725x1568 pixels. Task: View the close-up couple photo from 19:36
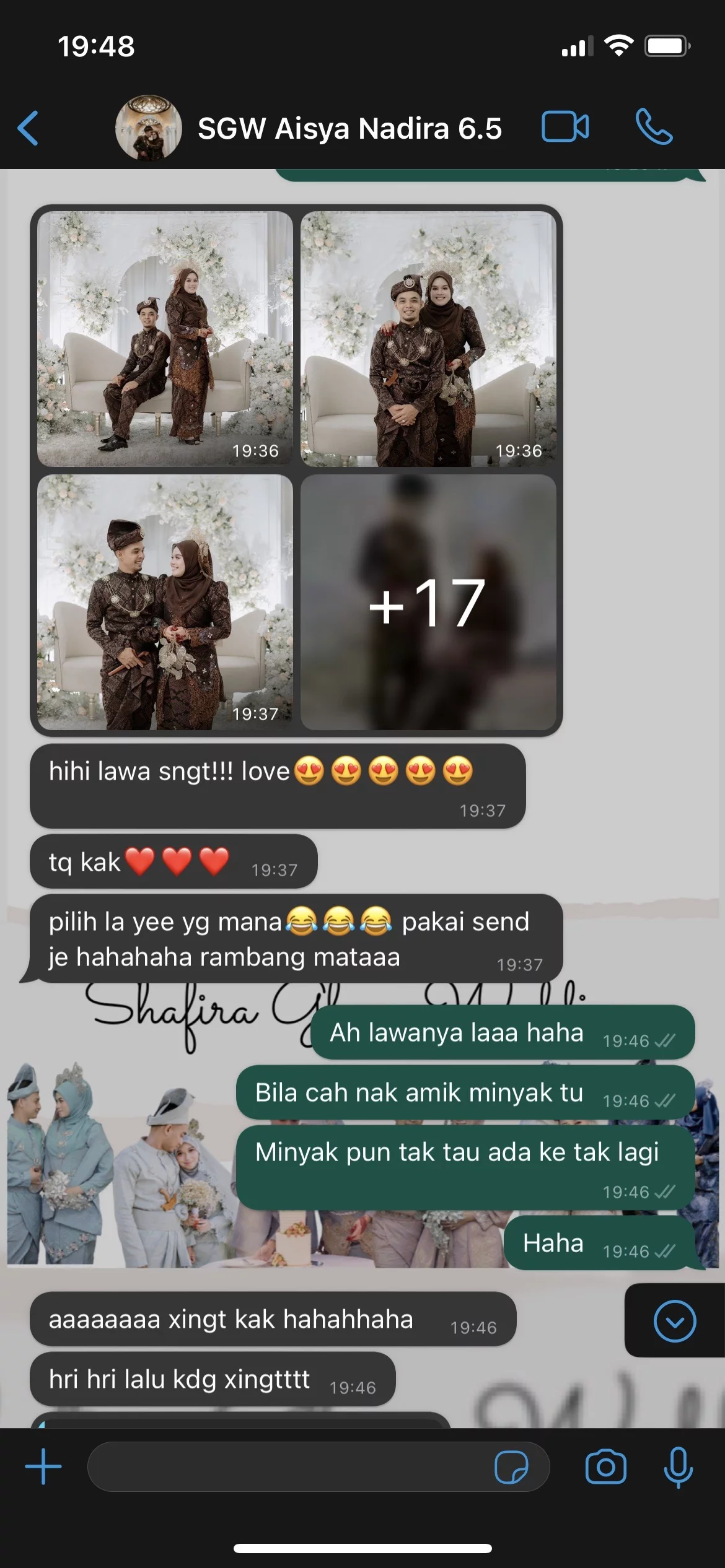[428, 339]
